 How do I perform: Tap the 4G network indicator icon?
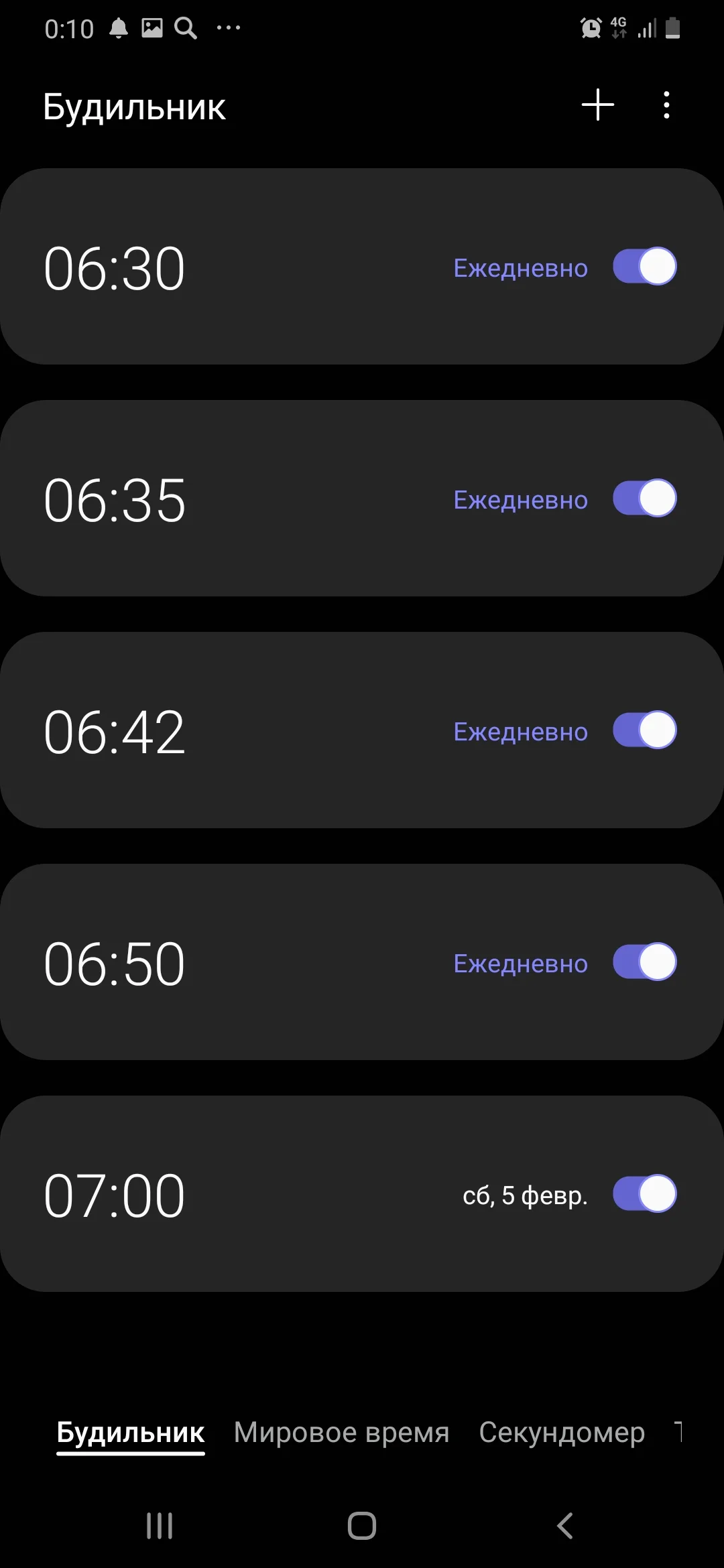[618, 28]
